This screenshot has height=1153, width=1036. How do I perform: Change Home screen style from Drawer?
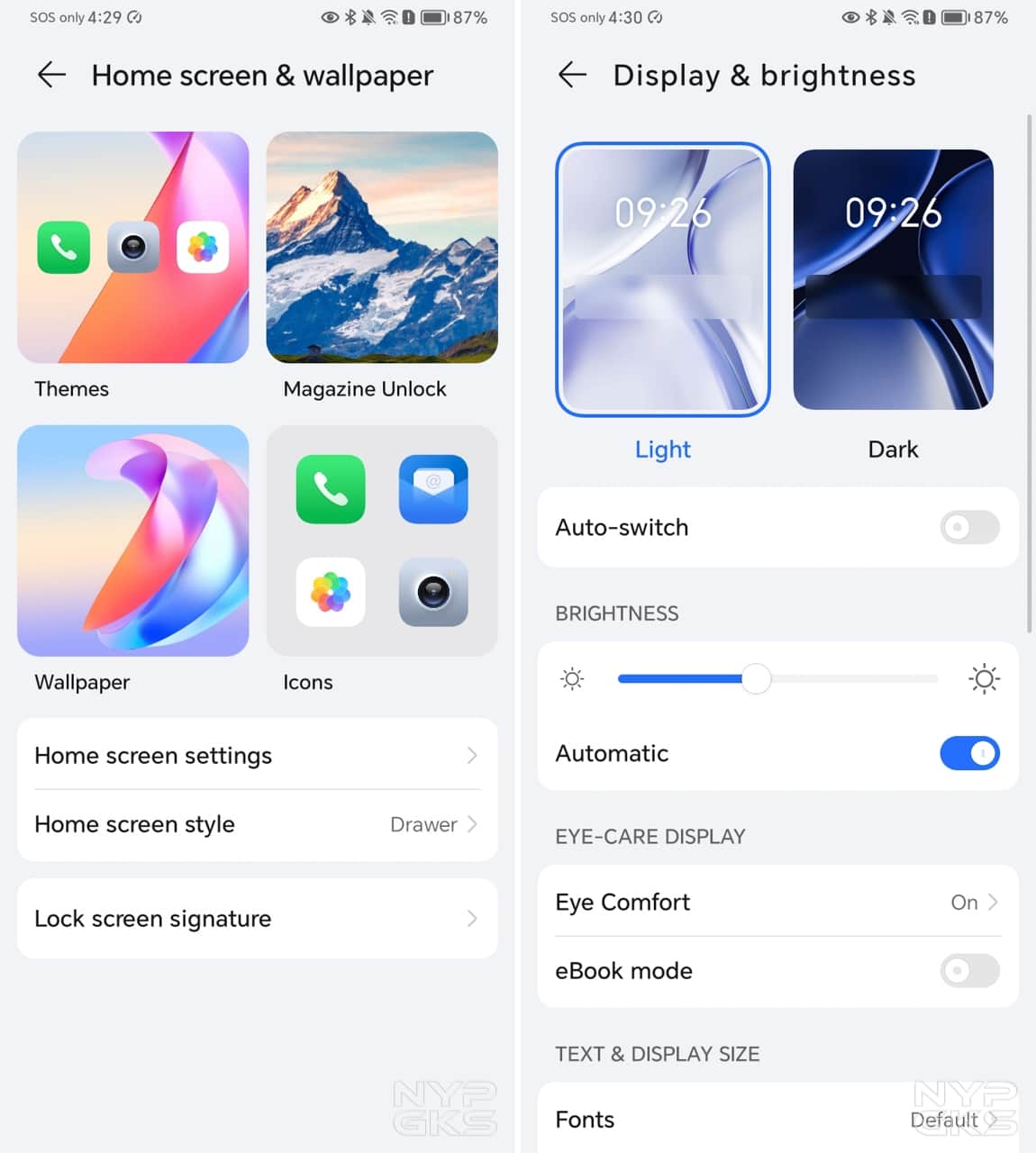(257, 824)
